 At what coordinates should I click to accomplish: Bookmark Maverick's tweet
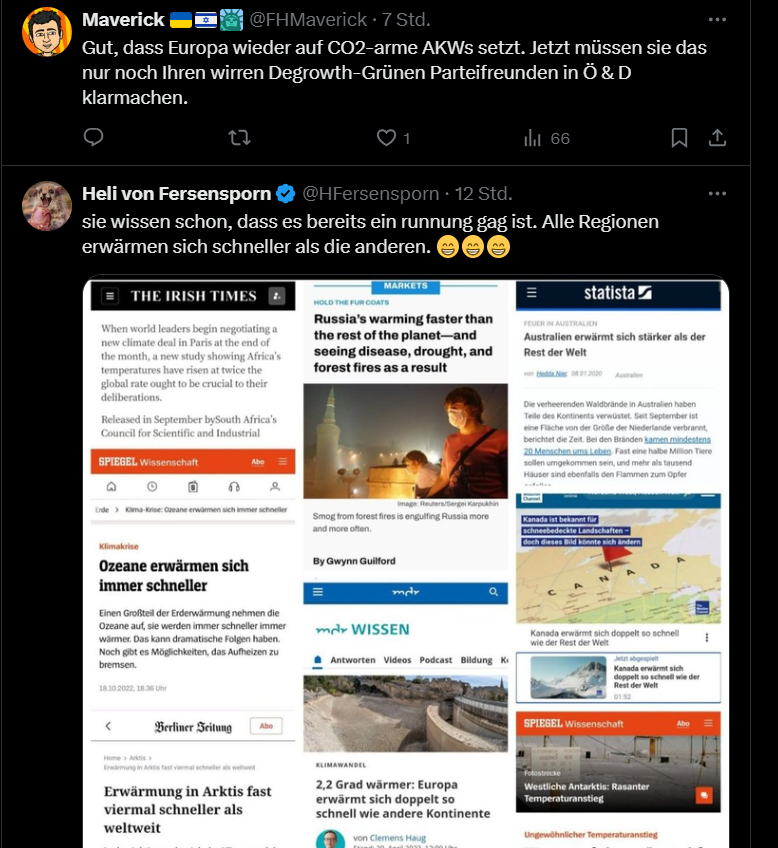[x=679, y=138]
